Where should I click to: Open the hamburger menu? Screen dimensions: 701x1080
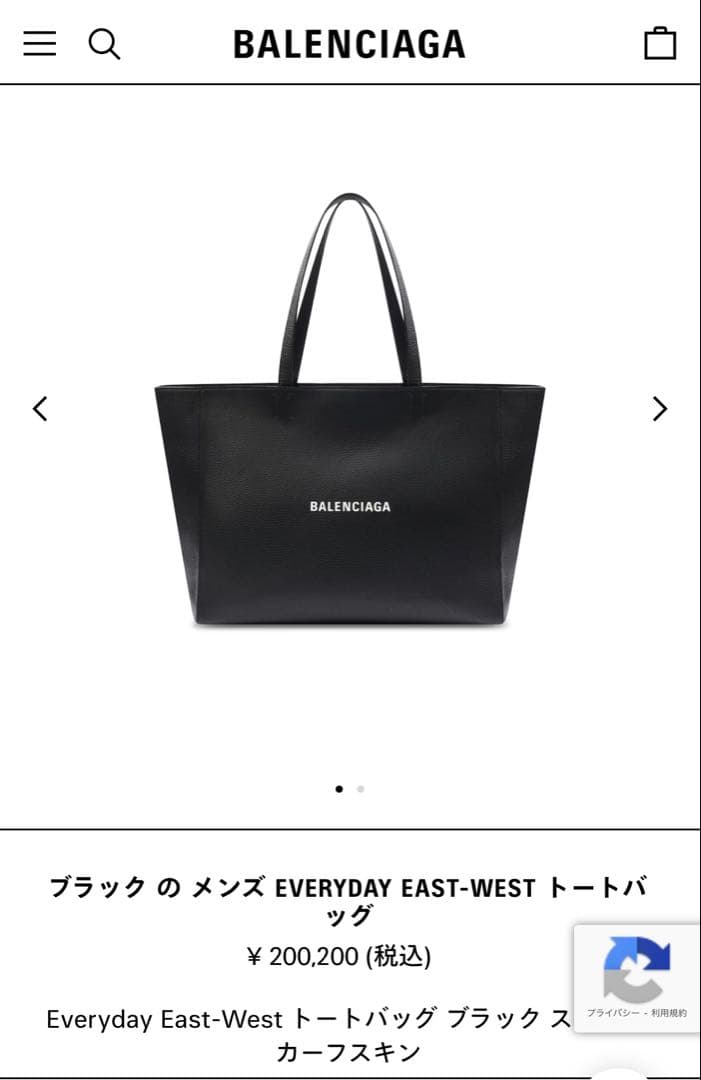40,43
